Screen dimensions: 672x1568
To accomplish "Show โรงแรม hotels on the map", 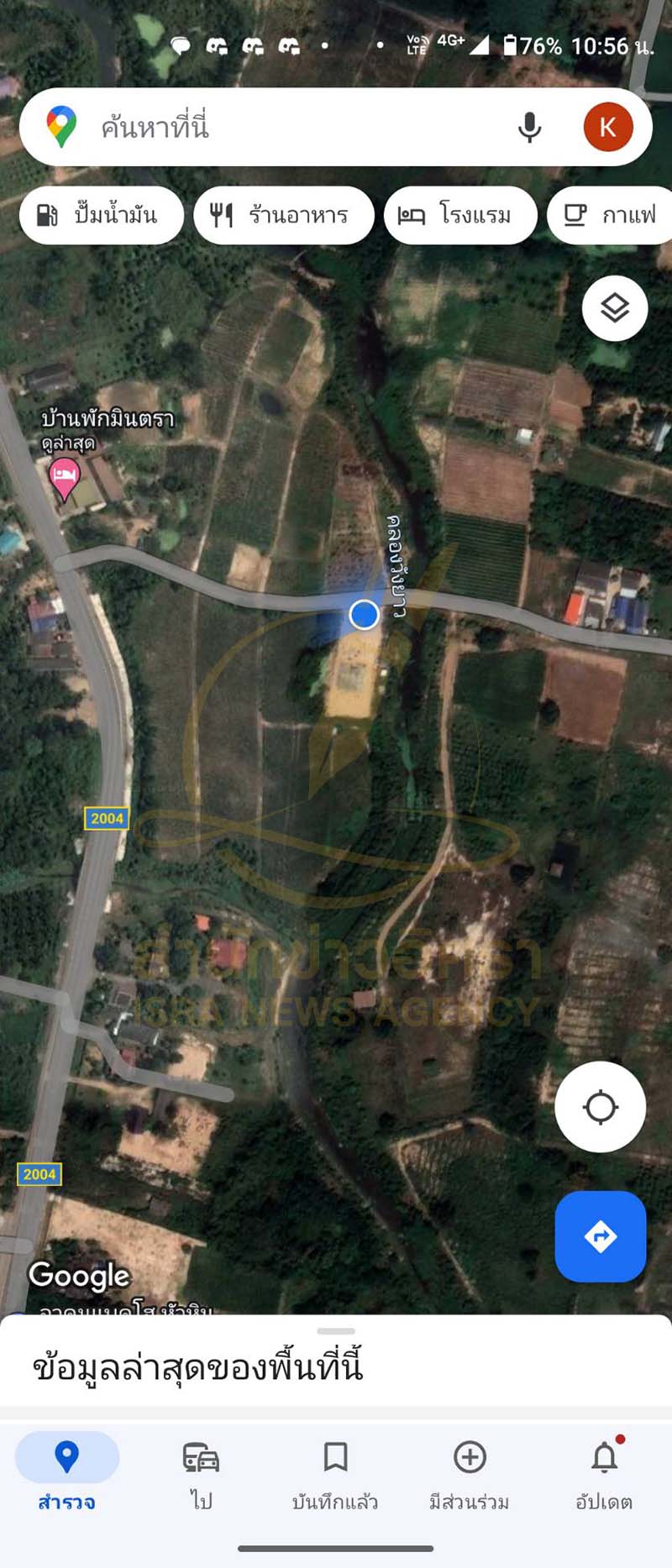I will 459,216.
